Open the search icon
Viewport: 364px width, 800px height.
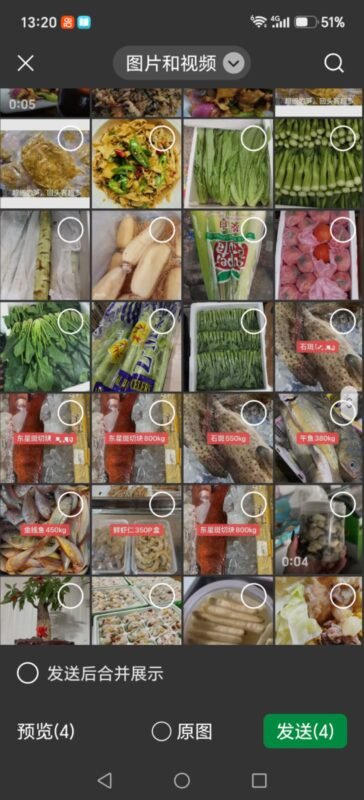(x=334, y=63)
